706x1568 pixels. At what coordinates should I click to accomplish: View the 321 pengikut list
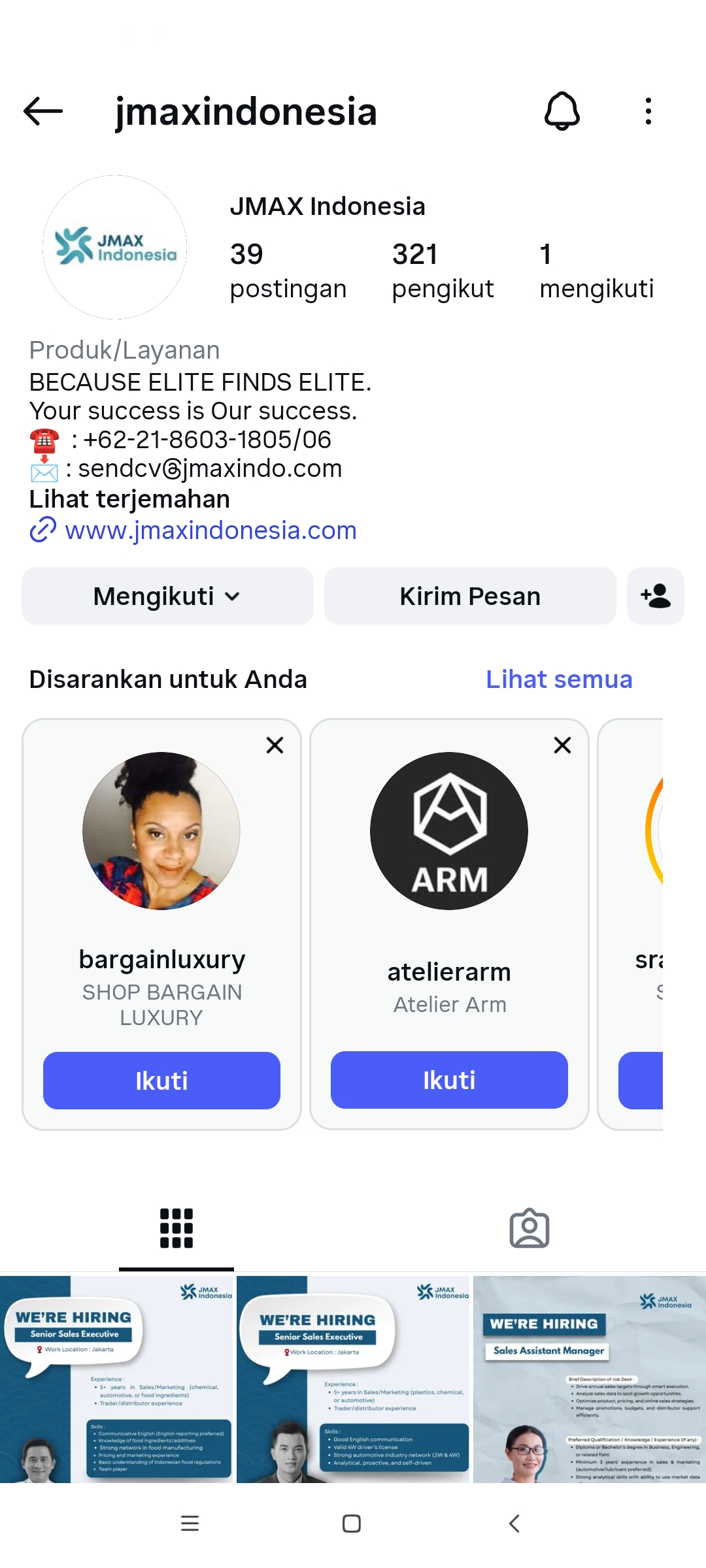442,270
